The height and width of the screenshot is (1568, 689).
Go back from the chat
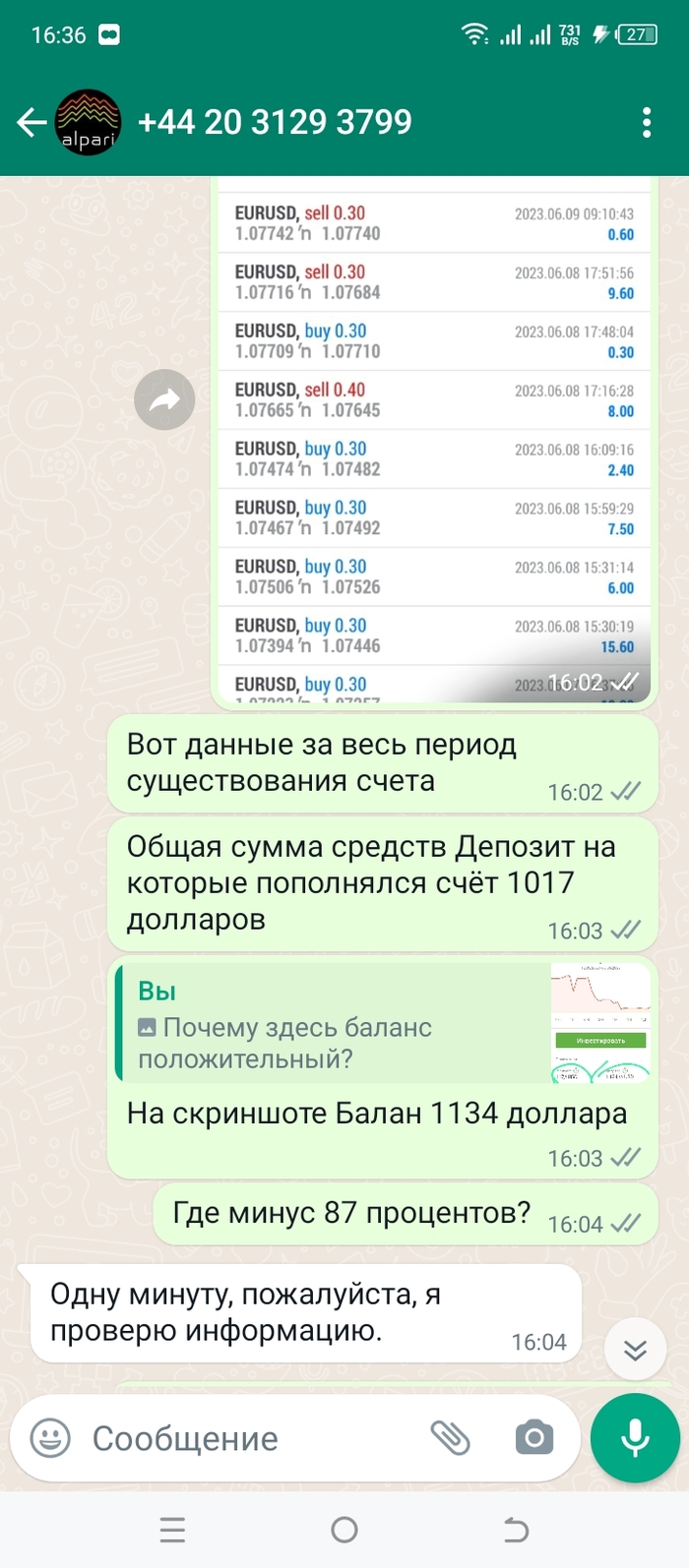click(x=31, y=123)
